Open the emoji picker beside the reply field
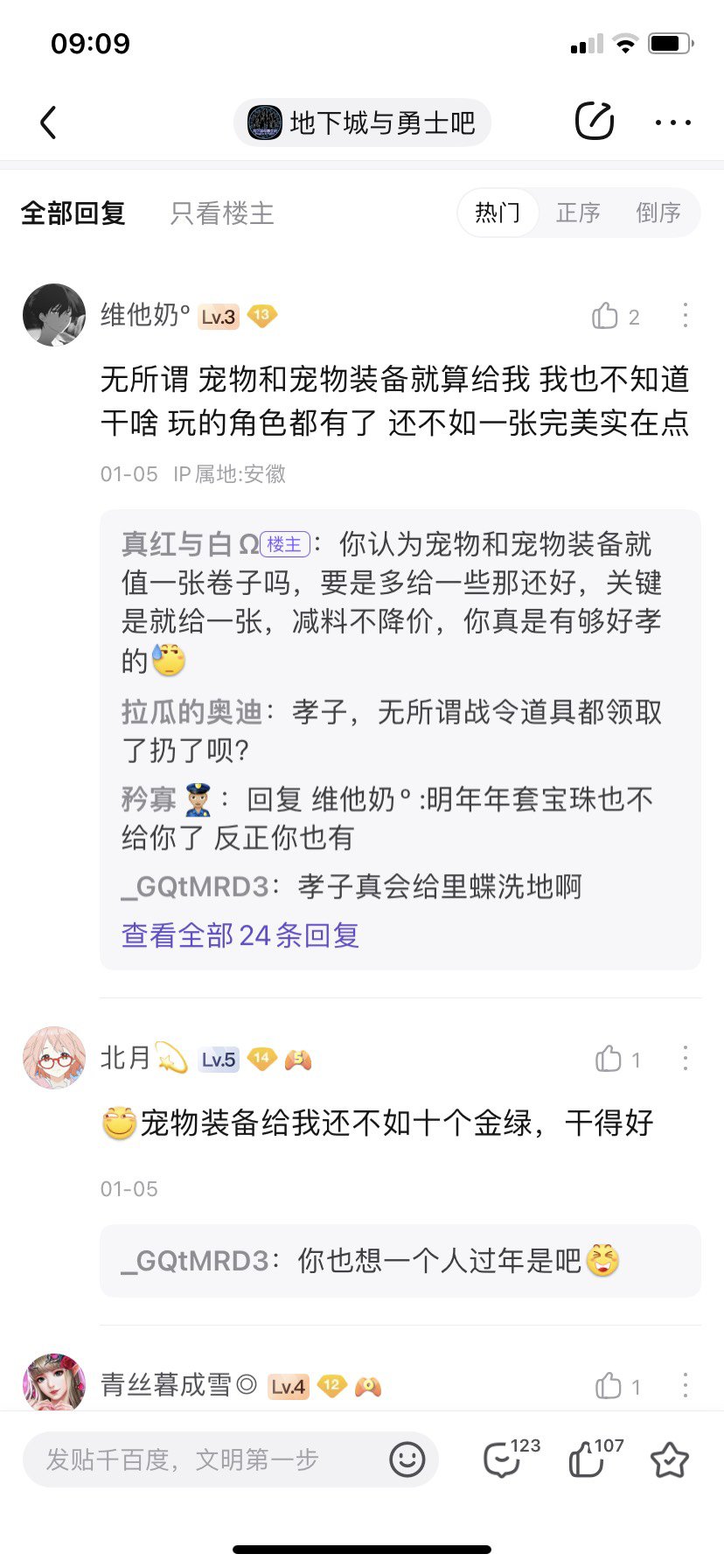This screenshot has width=724, height=1568. point(406,1459)
